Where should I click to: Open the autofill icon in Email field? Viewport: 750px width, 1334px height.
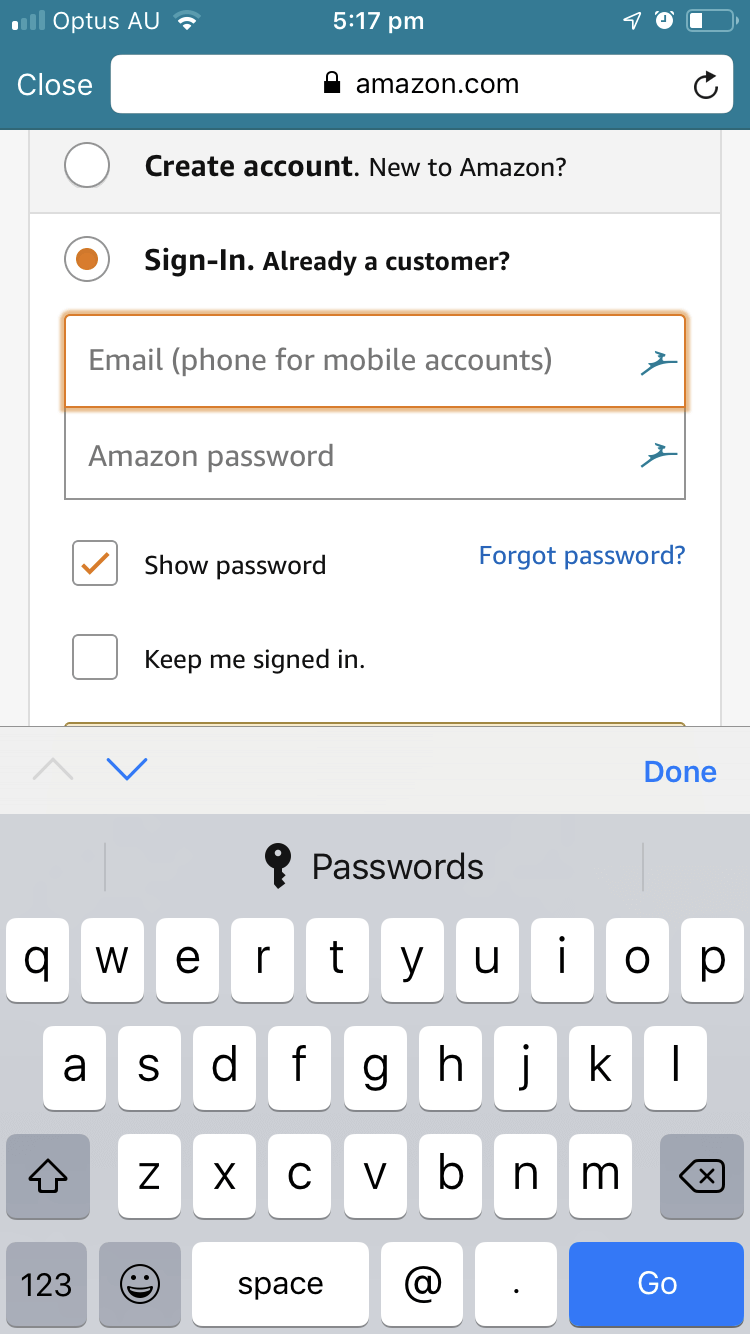tap(658, 364)
